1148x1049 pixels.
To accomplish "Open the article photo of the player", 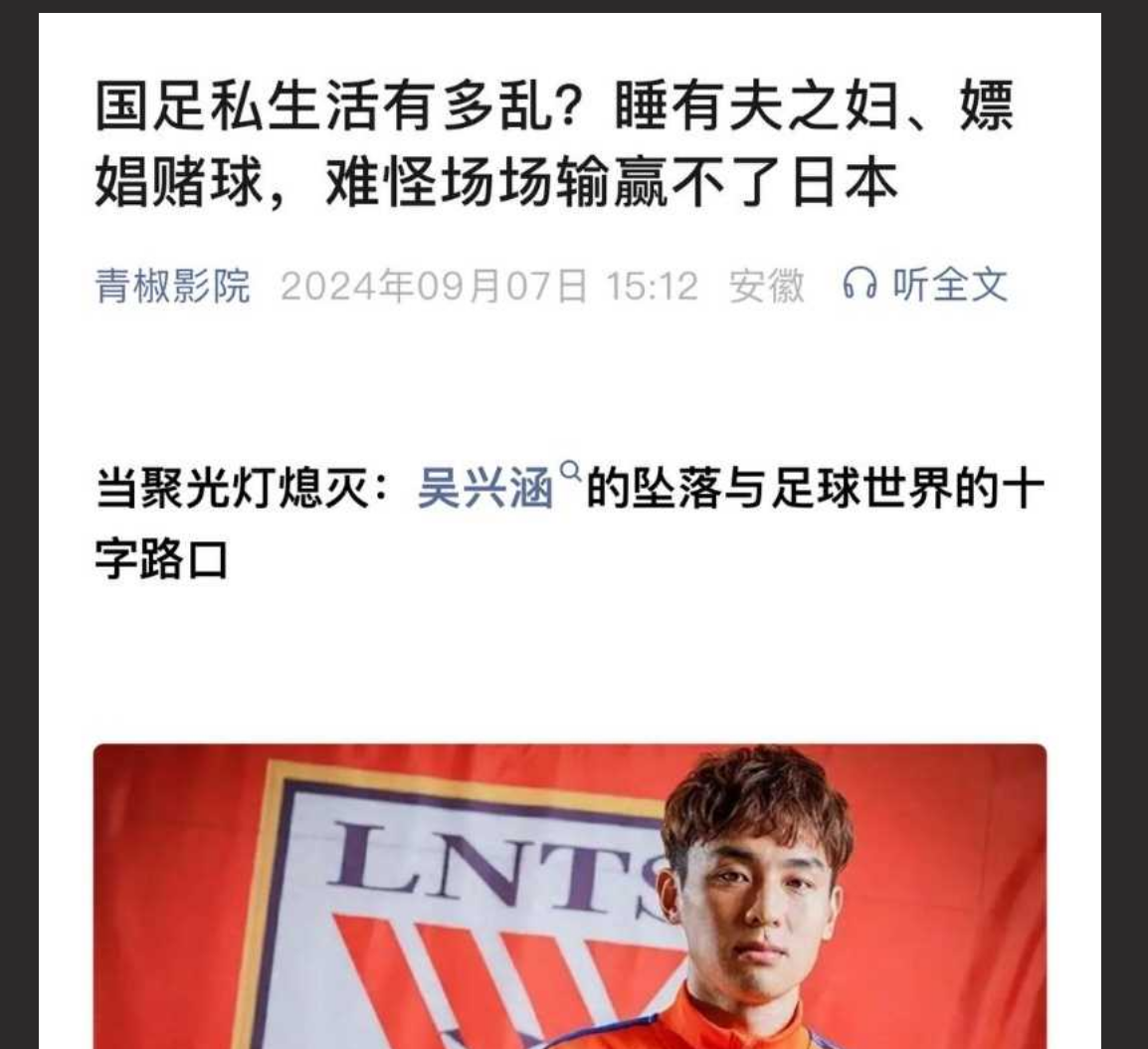I will [569, 896].
